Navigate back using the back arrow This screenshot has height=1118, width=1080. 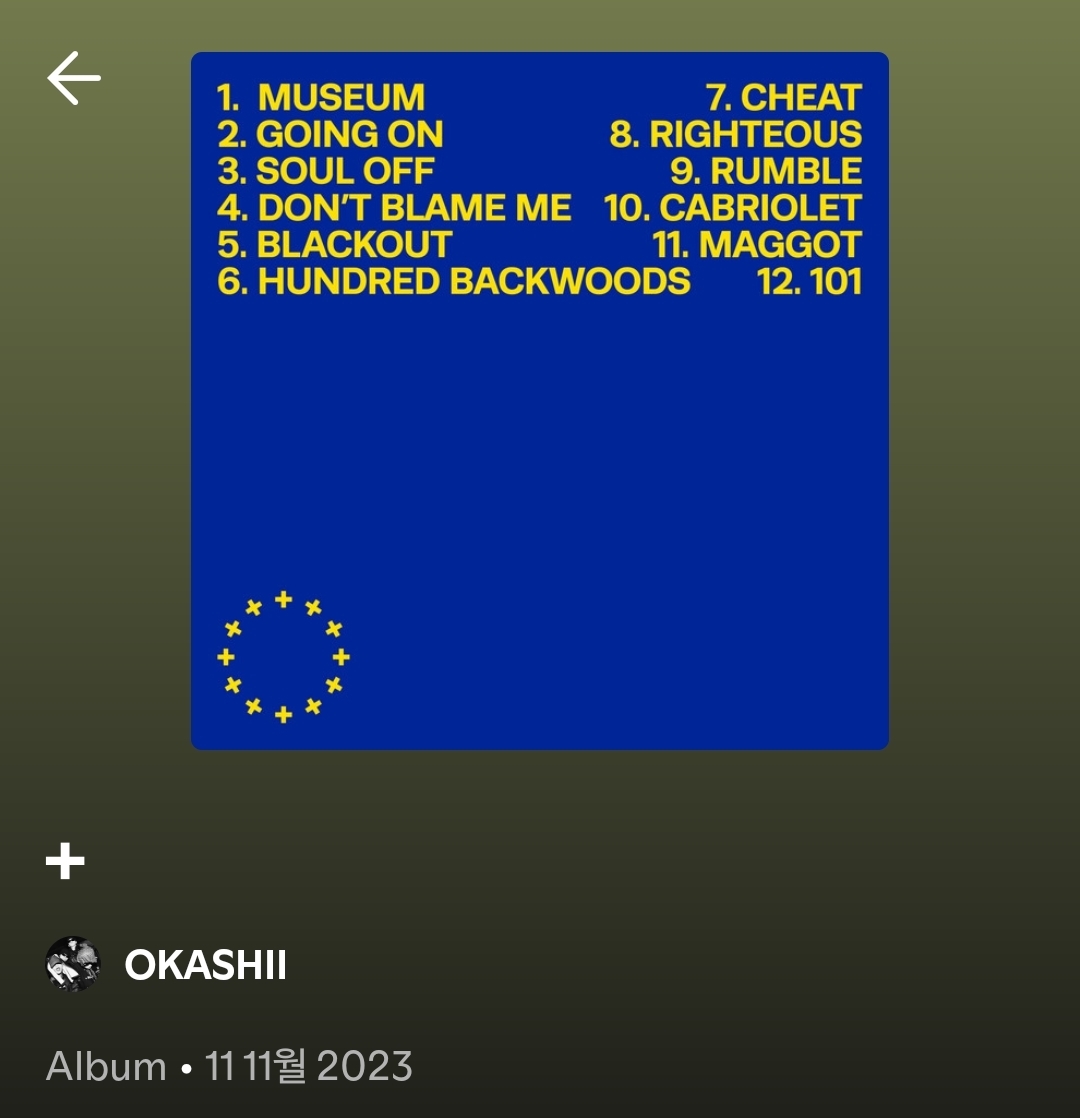[x=75, y=77]
